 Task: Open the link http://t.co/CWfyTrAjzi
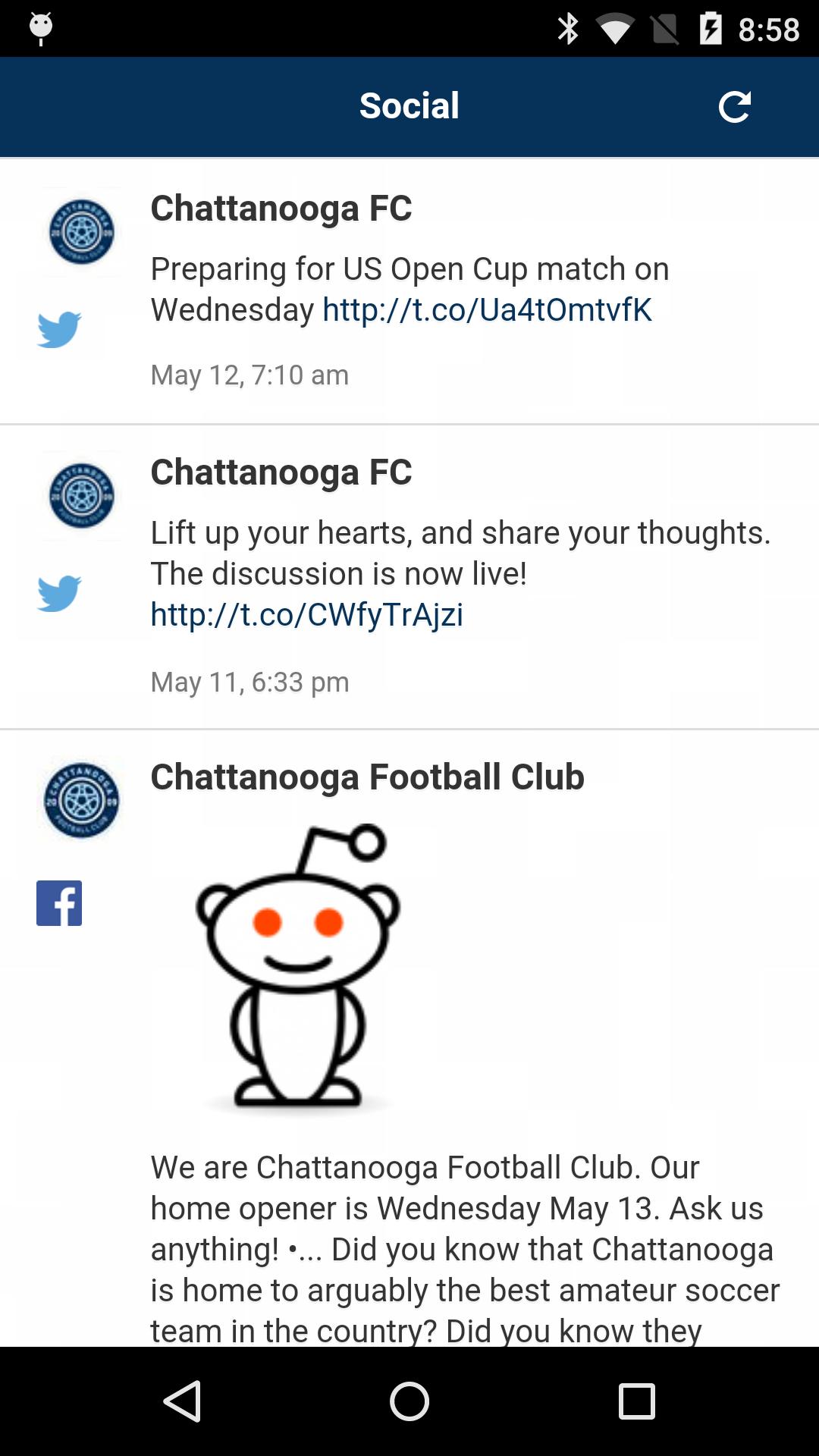coord(307,614)
